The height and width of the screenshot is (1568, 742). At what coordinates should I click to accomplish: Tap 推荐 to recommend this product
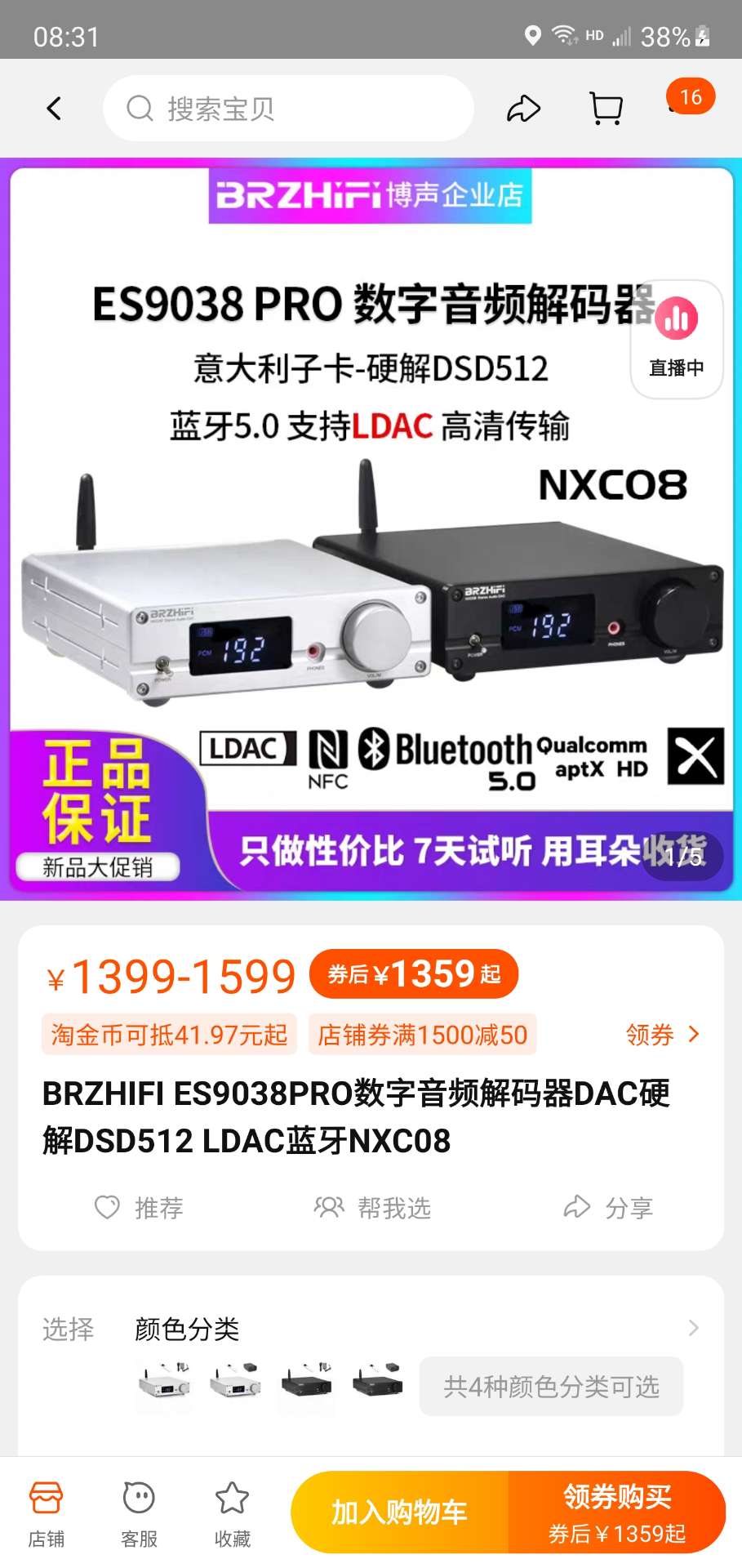coord(140,1207)
